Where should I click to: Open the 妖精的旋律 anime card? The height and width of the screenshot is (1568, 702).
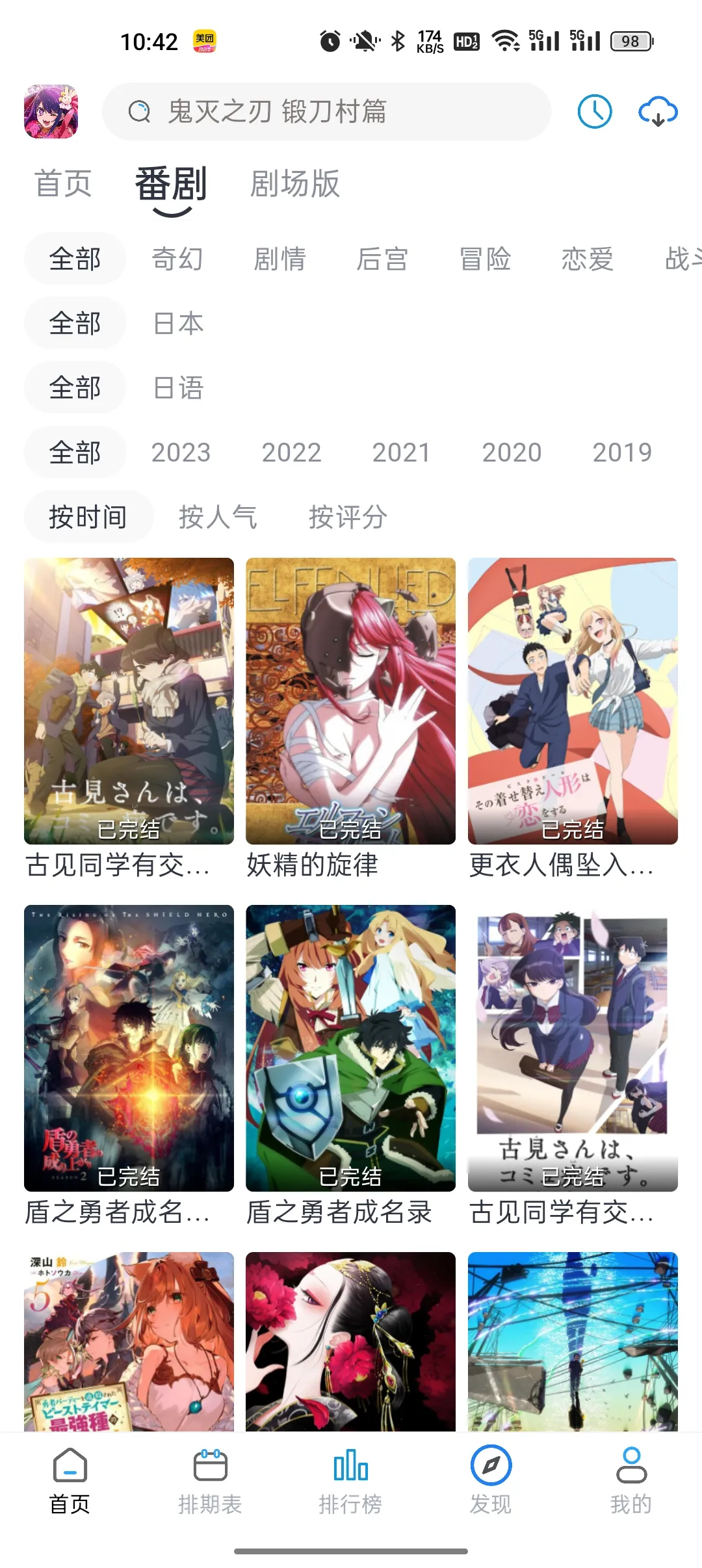(x=350, y=702)
